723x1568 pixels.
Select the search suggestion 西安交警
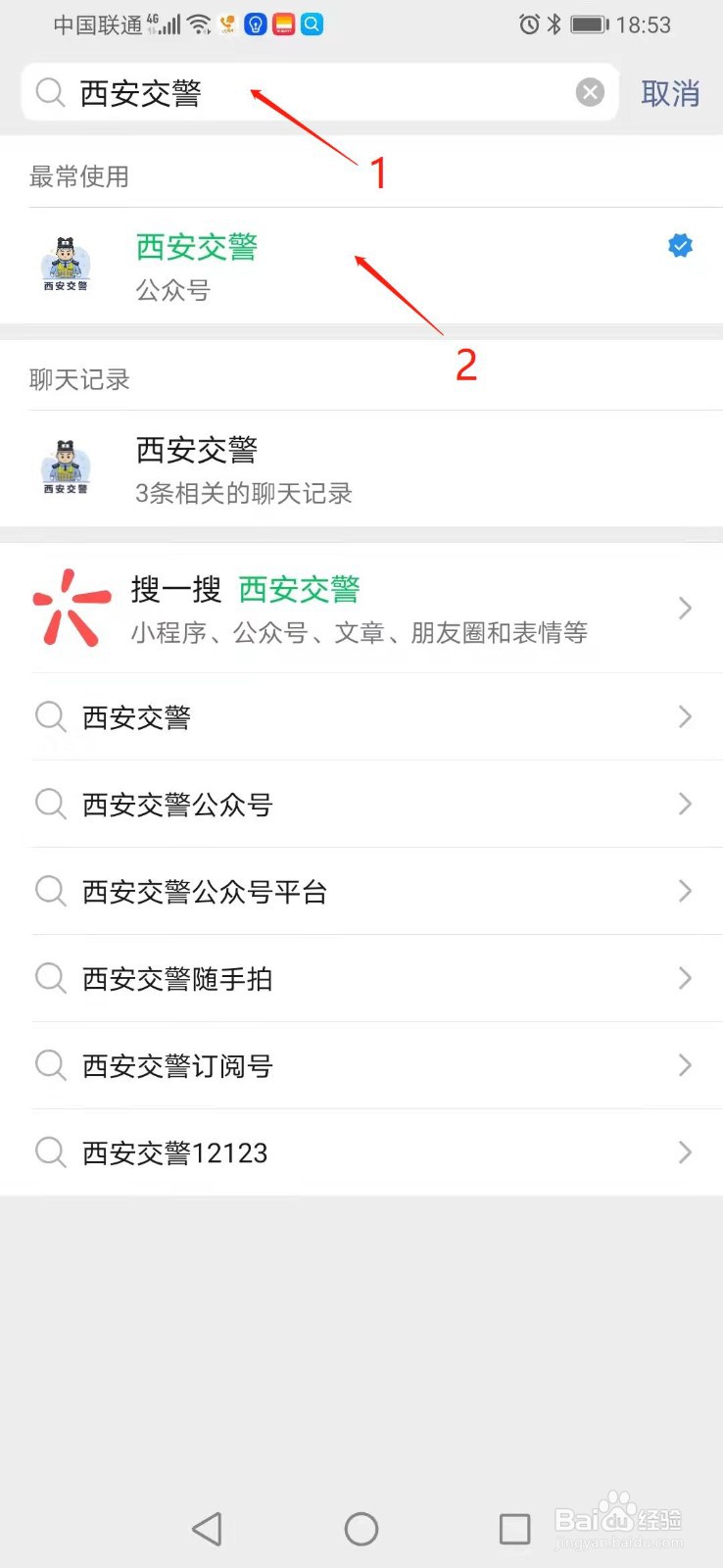(x=361, y=717)
